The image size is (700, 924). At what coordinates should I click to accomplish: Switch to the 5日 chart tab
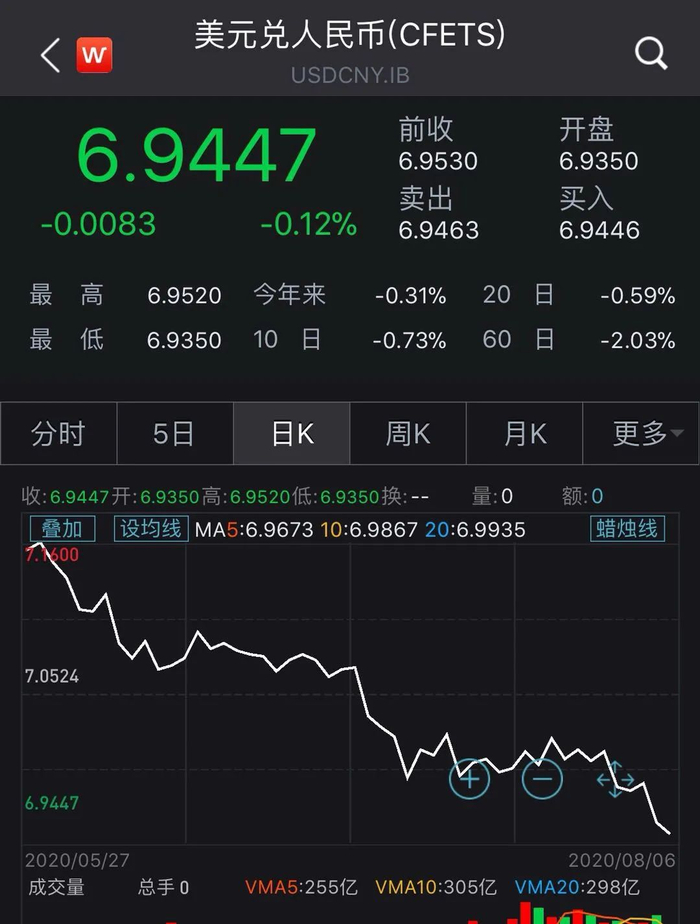click(174, 434)
